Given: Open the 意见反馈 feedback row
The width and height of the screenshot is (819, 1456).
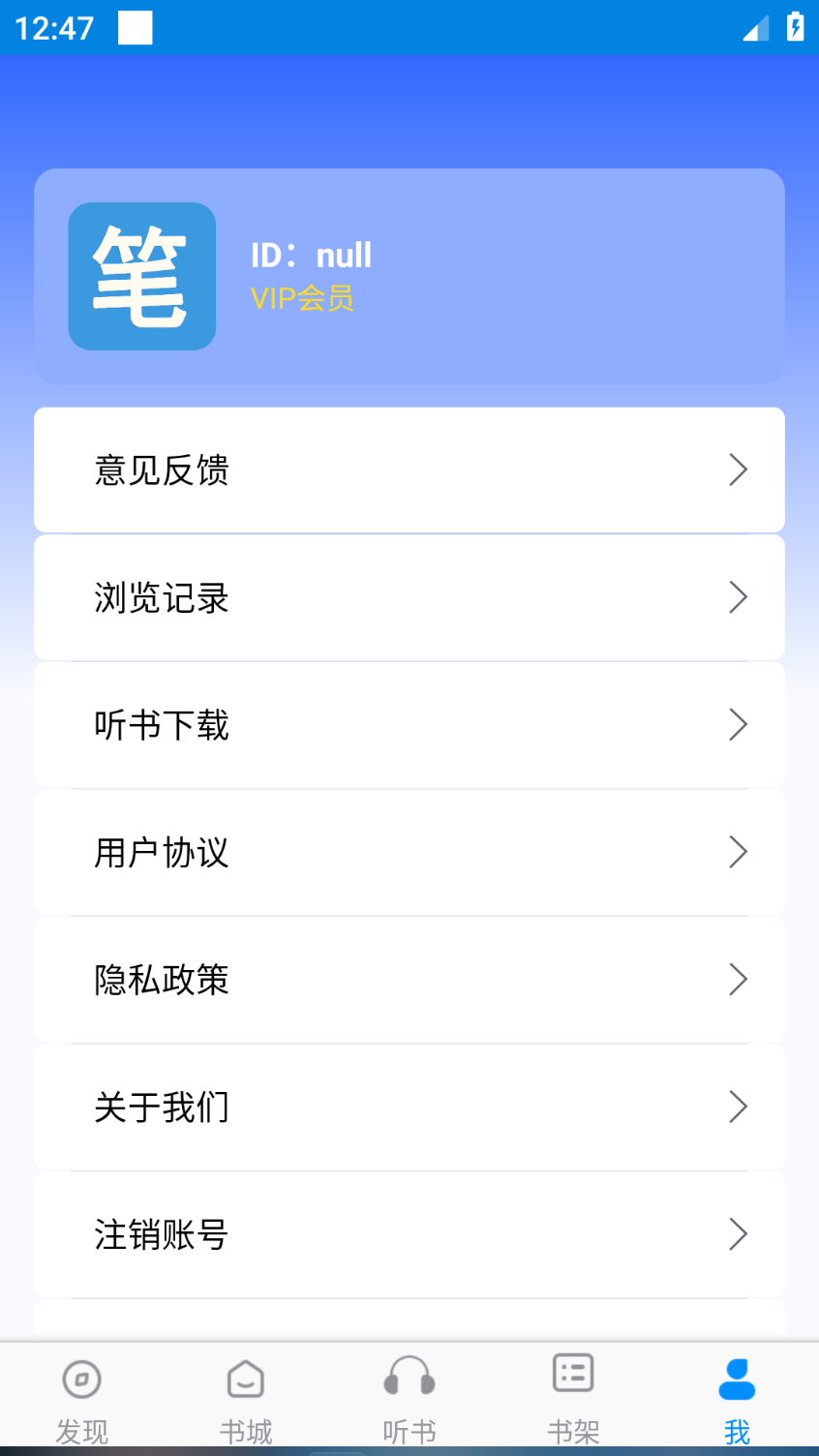Looking at the screenshot, I should (x=409, y=470).
